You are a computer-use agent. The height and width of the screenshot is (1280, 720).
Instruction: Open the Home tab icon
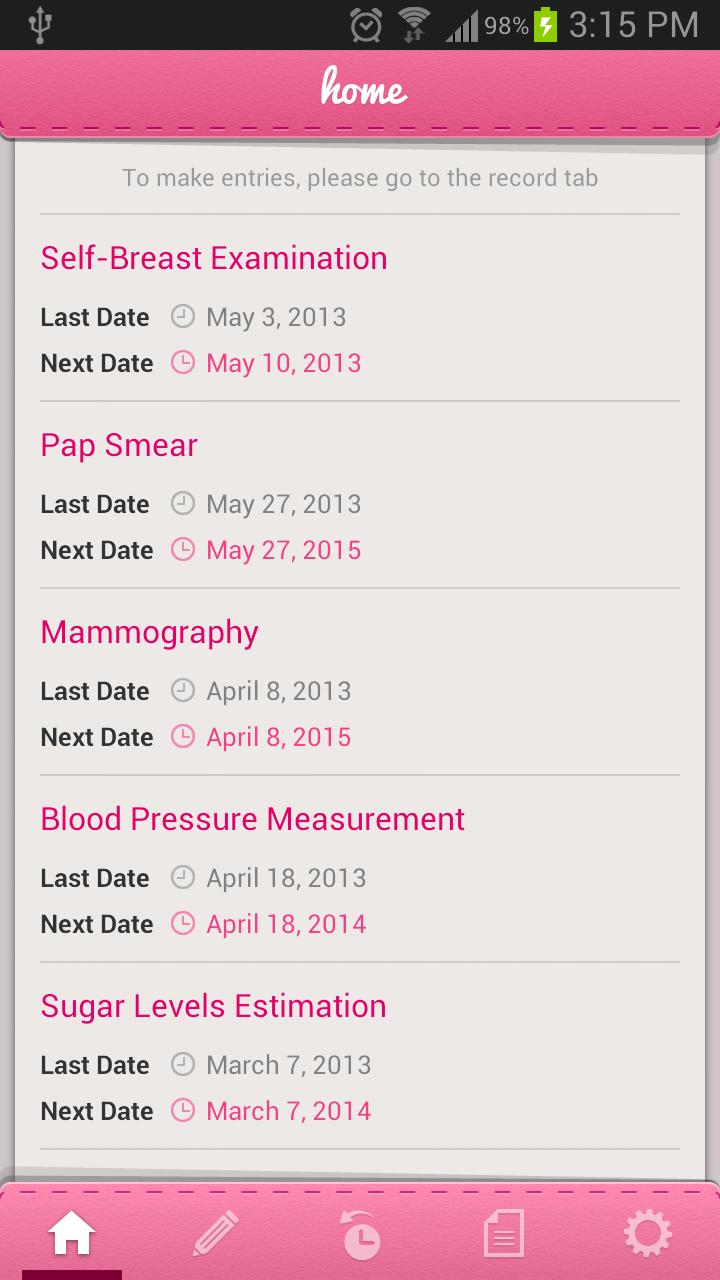(71, 1232)
